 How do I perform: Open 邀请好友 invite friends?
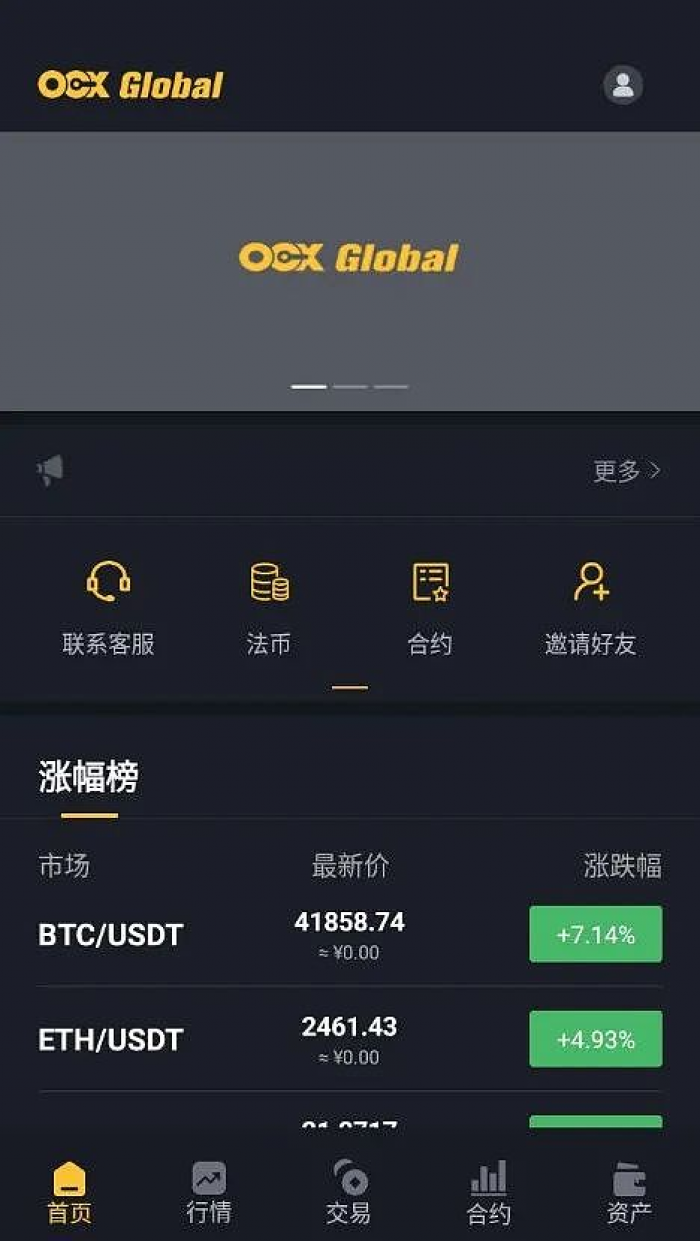pos(591,608)
